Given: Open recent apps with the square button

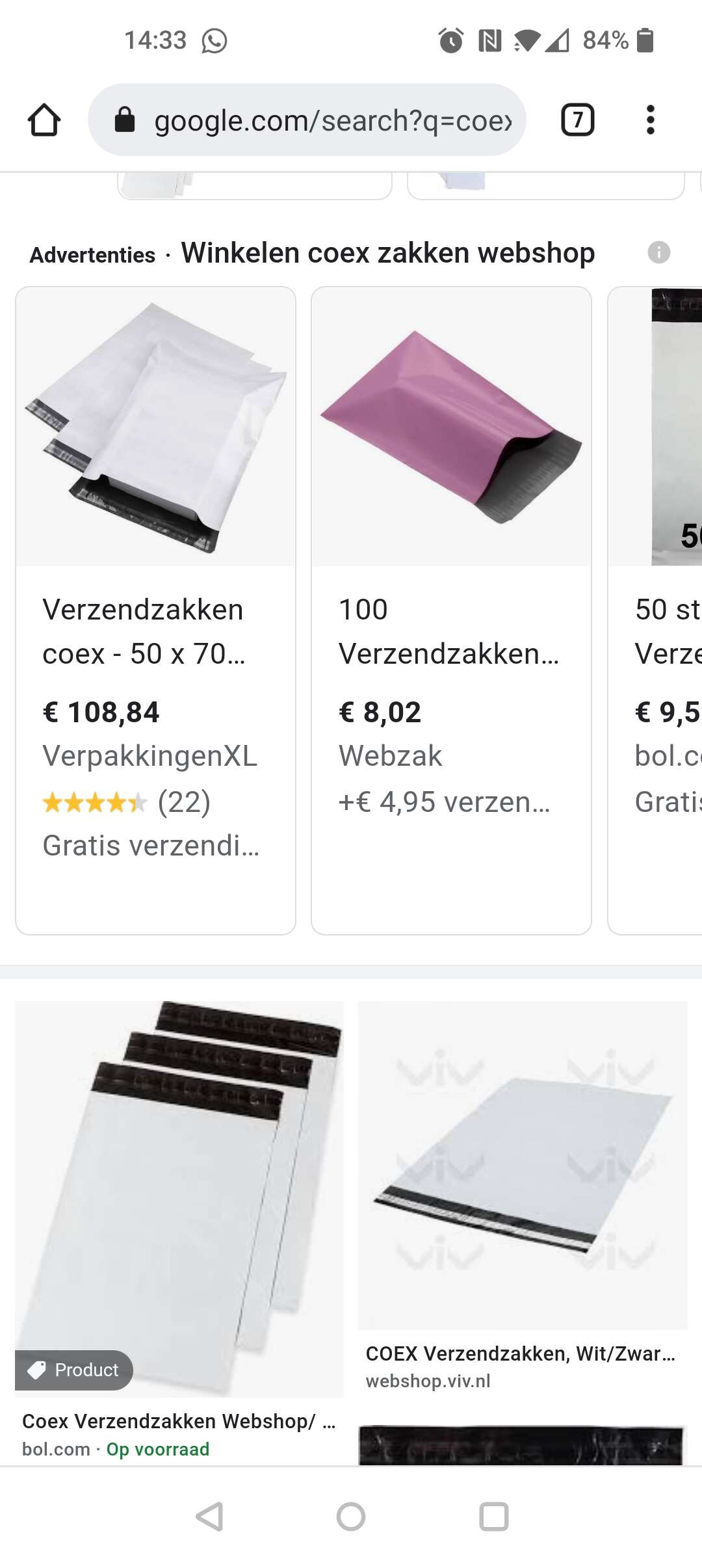Looking at the screenshot, I should pos(493,1517).
